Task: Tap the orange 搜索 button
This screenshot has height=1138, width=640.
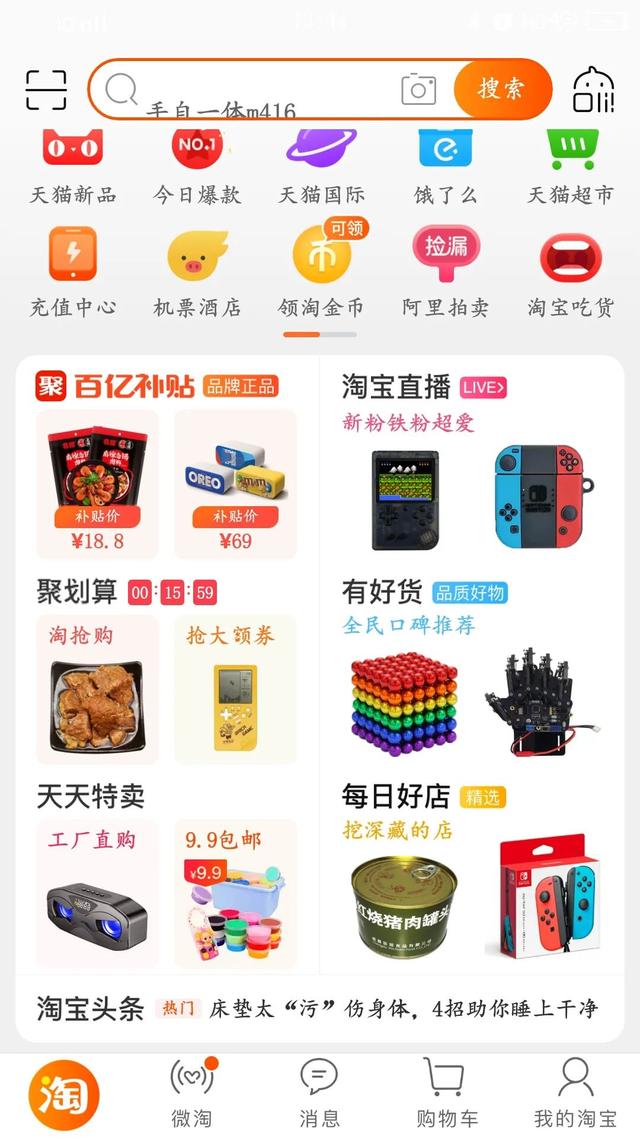Action: (501, 89)
